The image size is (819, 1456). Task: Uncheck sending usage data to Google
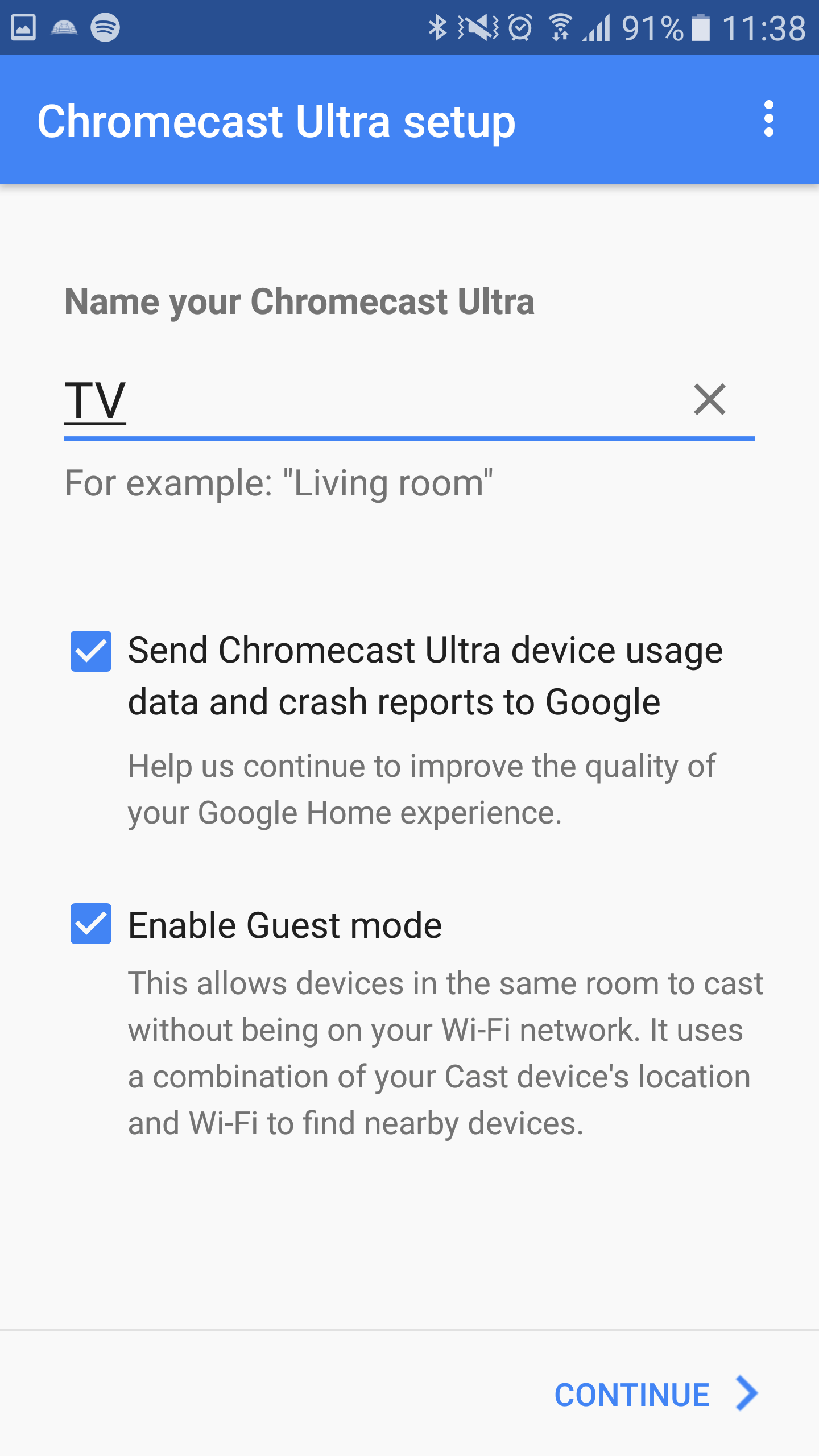click(x=91, y=651)
